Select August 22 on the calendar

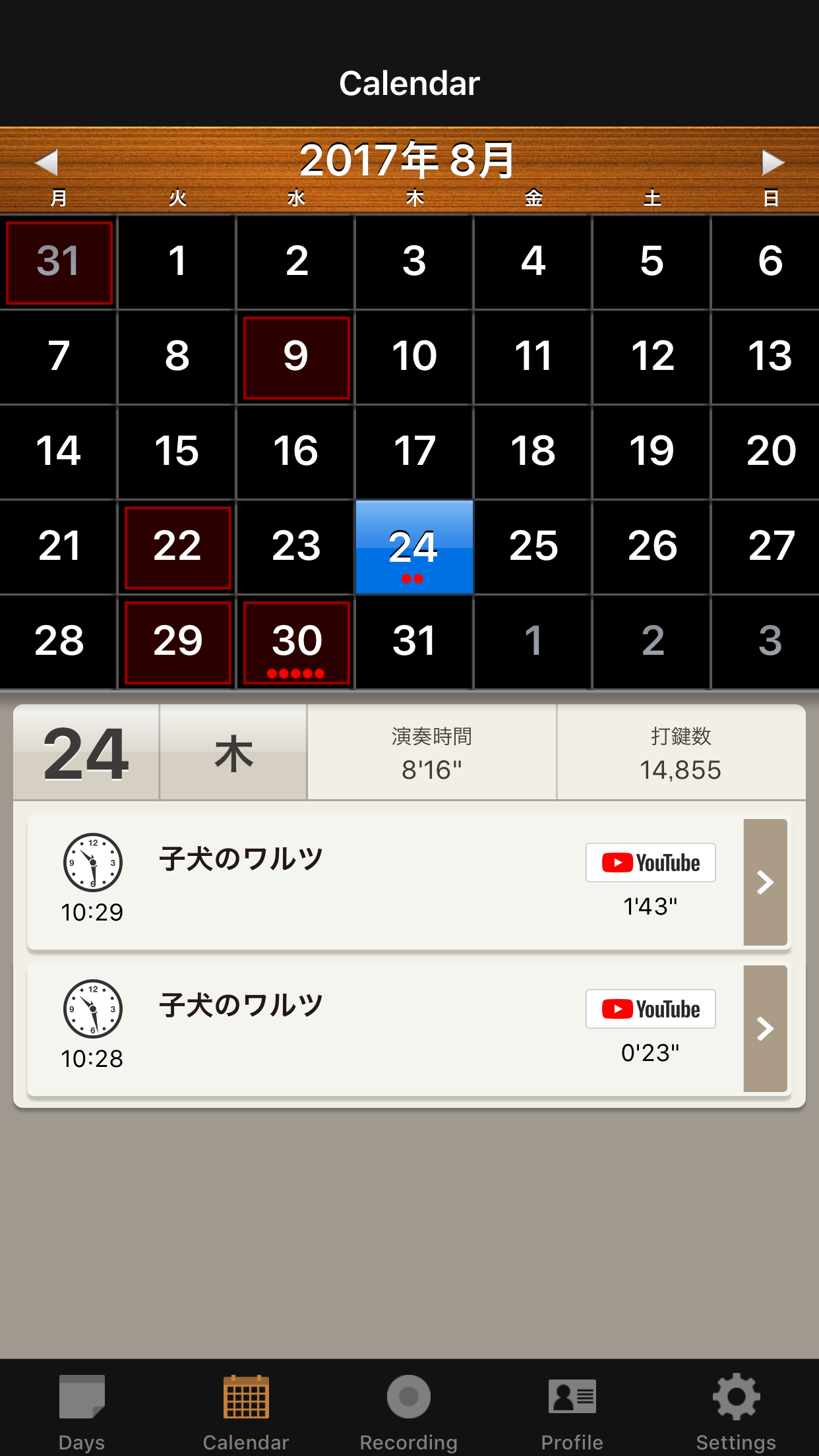pyautogui.click(x=178, y=547)
